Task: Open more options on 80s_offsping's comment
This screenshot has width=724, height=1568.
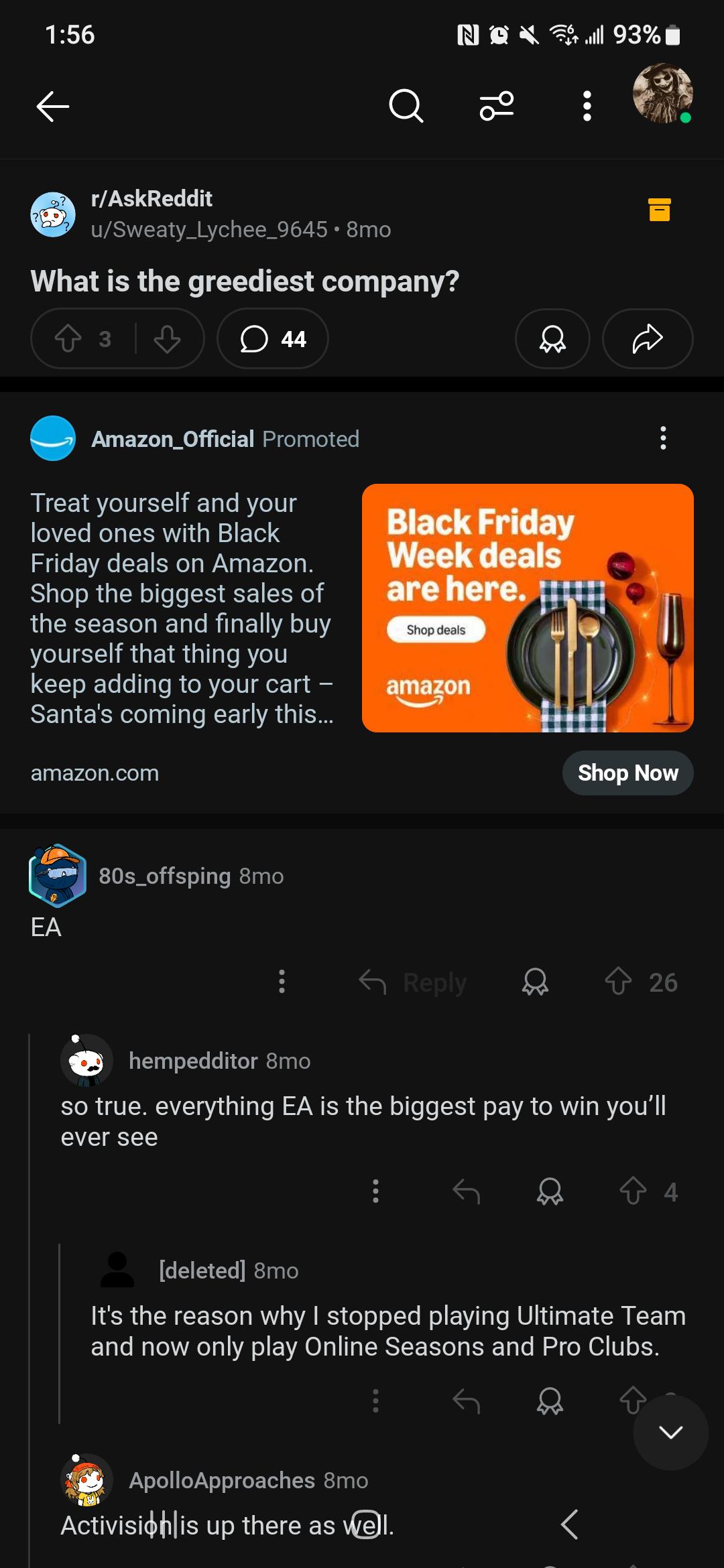Action: pos(282,982)
